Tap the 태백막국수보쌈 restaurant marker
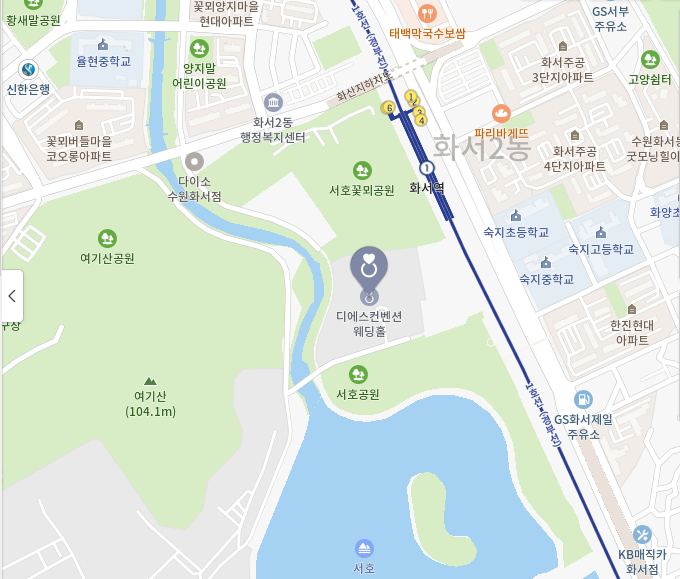680x579 pixels. pyautogui.click(x=427, y=13)
